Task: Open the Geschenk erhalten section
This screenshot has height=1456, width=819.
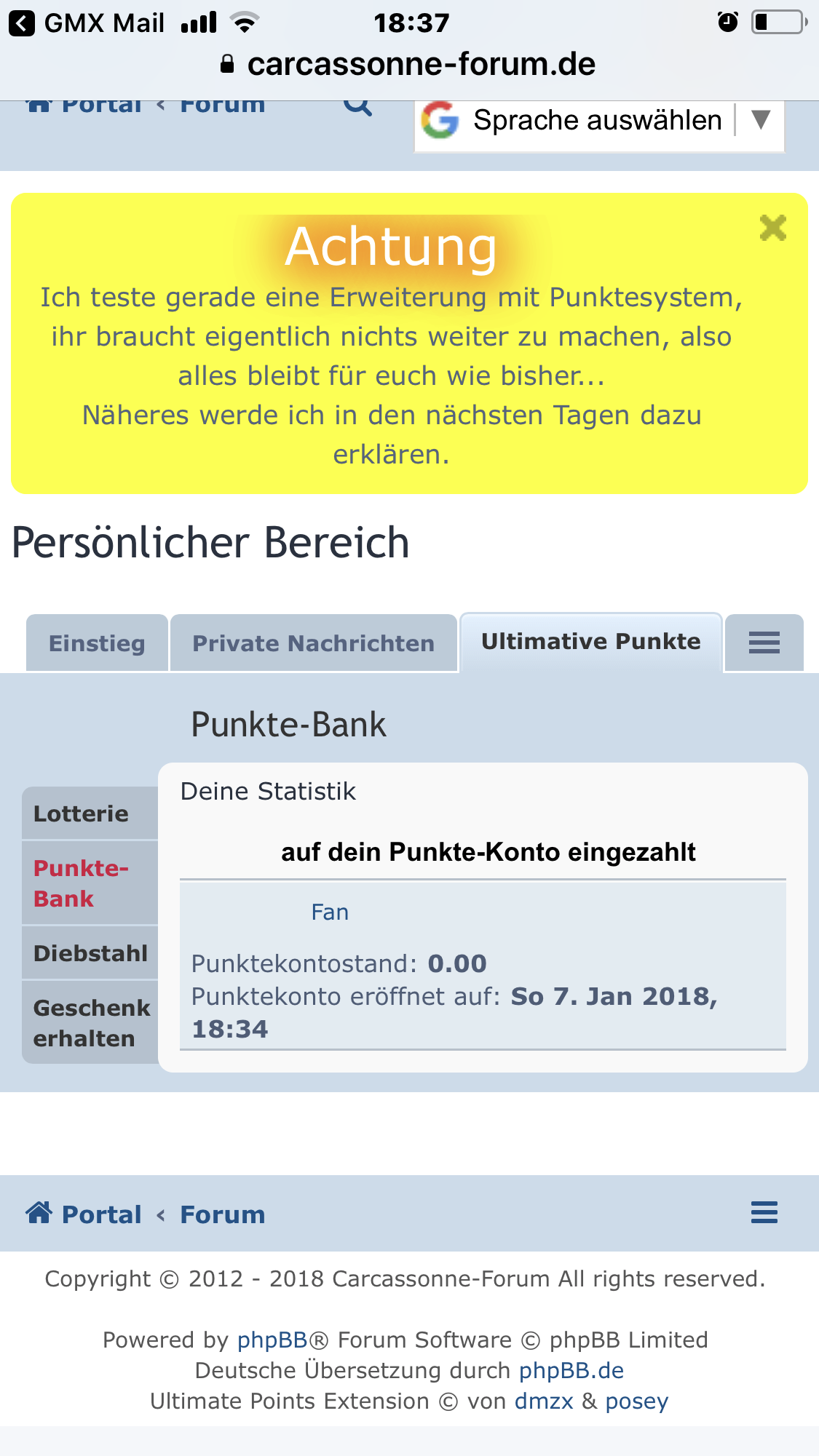Action: tap(91, 1023)
